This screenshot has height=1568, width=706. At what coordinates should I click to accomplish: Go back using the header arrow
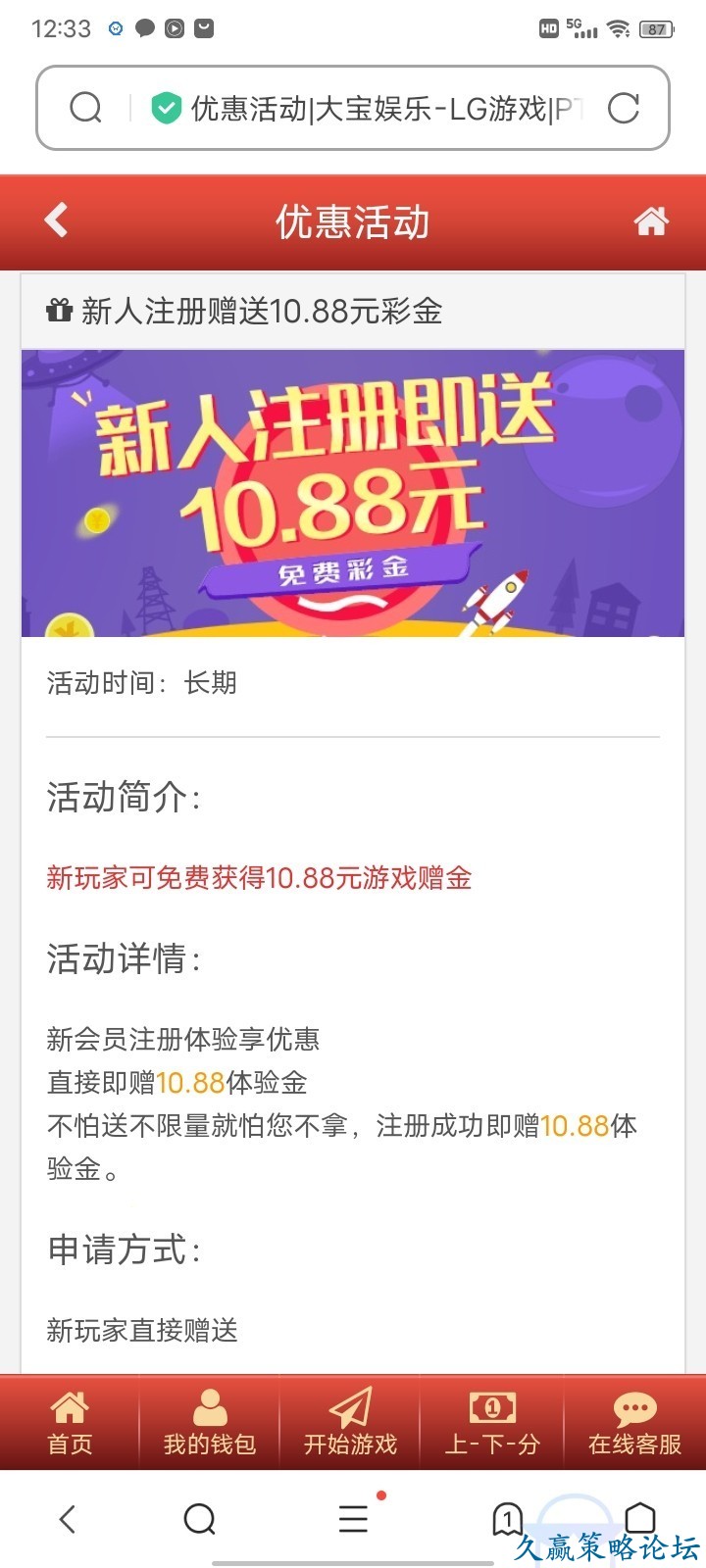click(x=57, y=220)
